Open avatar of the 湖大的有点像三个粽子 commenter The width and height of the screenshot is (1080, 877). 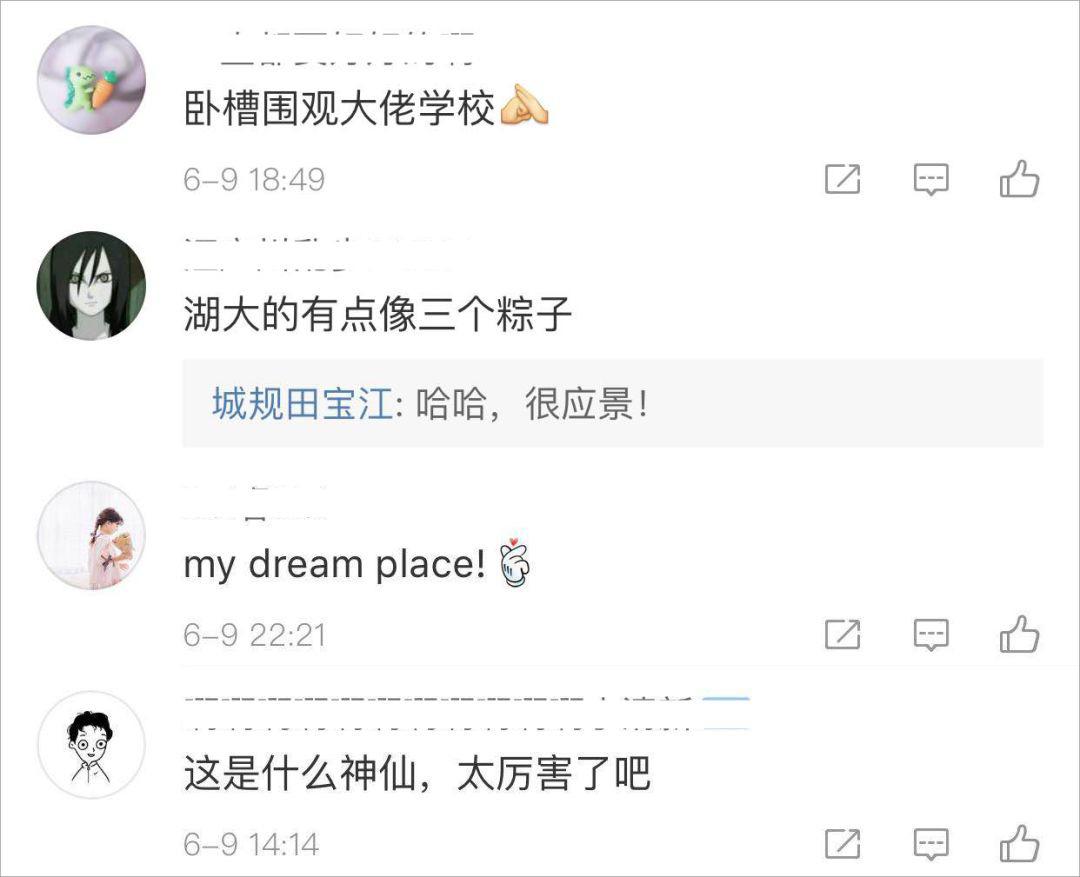pyautogui.click(x=91, y=285)
